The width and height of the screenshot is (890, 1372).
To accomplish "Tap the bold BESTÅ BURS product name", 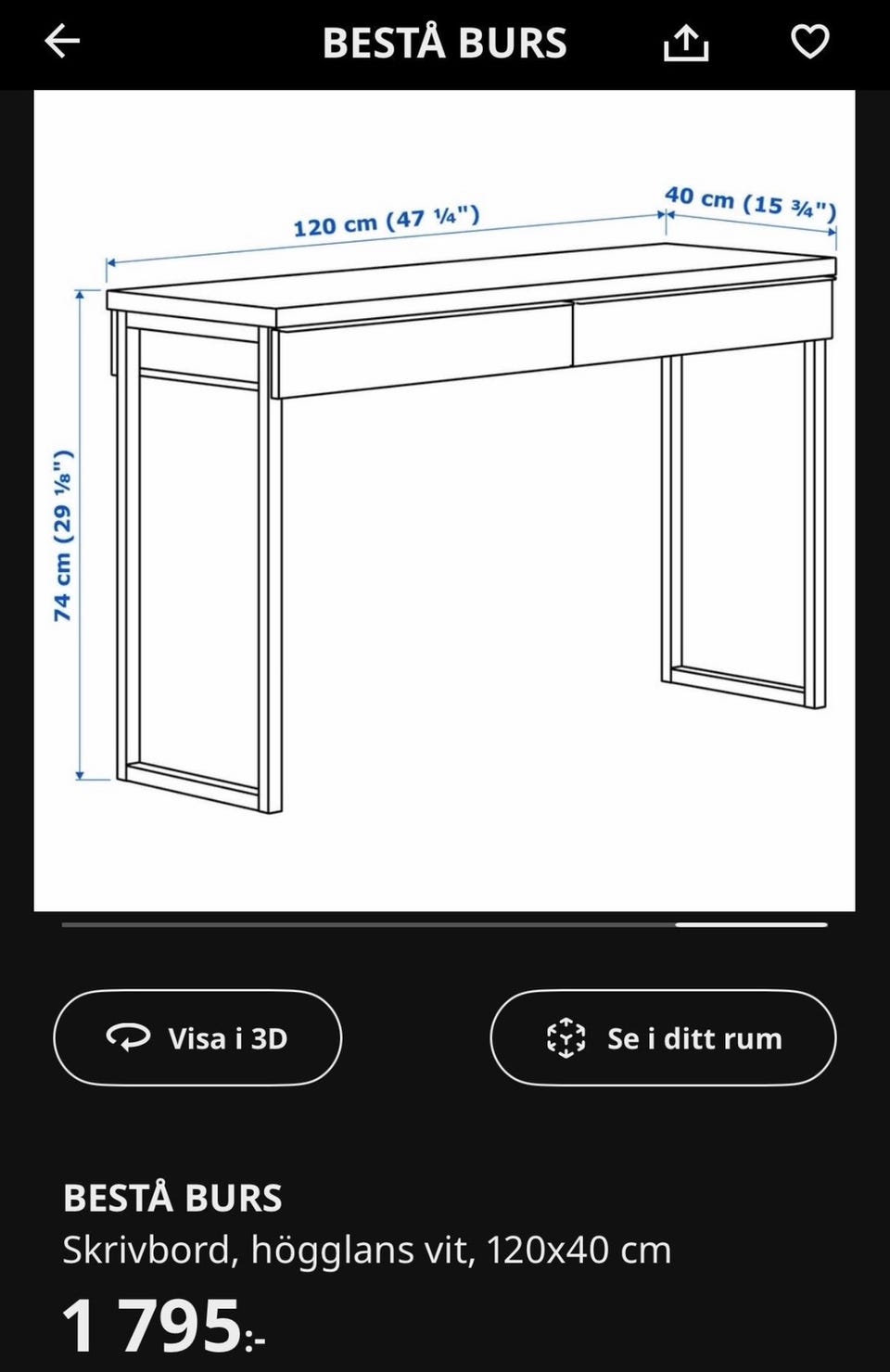I will tap(173, 1196).
